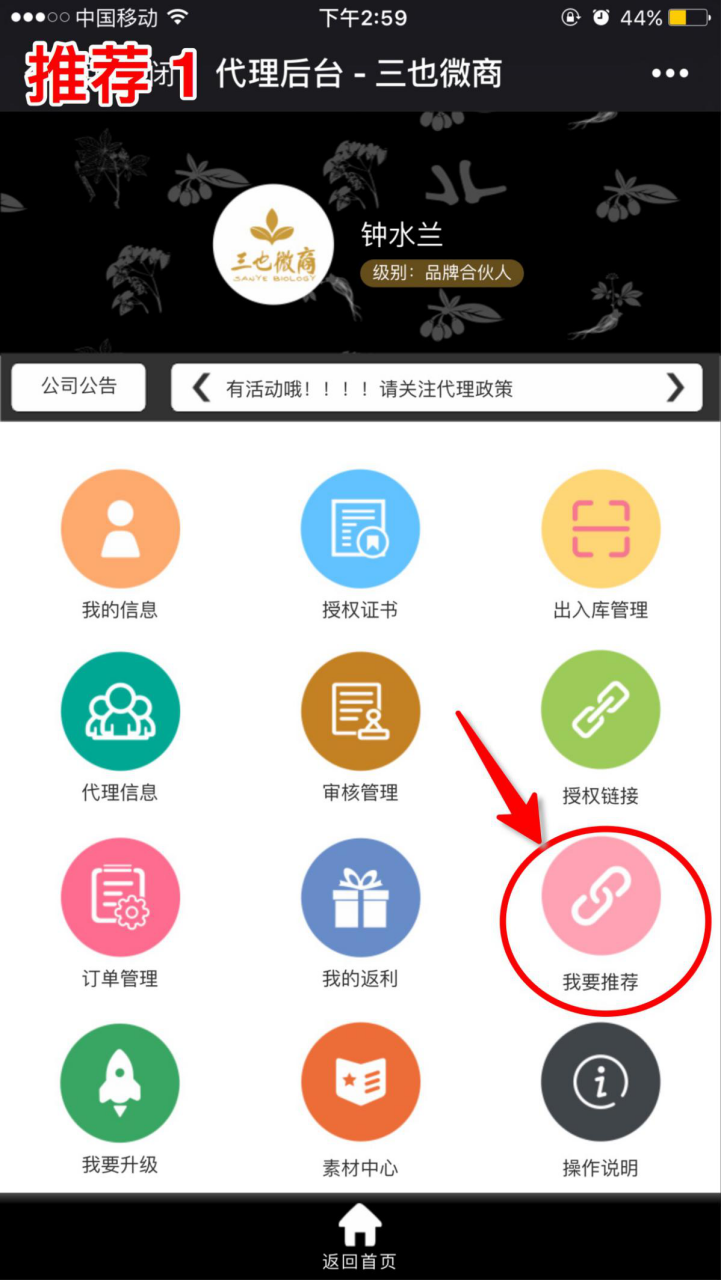Open the 有活动哦 announcement message
This screenshot has width=721, height=1280.
[x=370, y=388]
